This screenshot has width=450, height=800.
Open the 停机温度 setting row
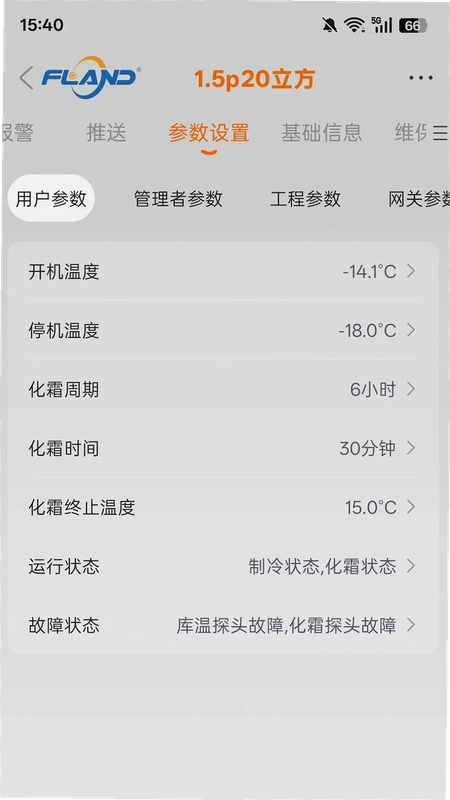tap(223, 331)
